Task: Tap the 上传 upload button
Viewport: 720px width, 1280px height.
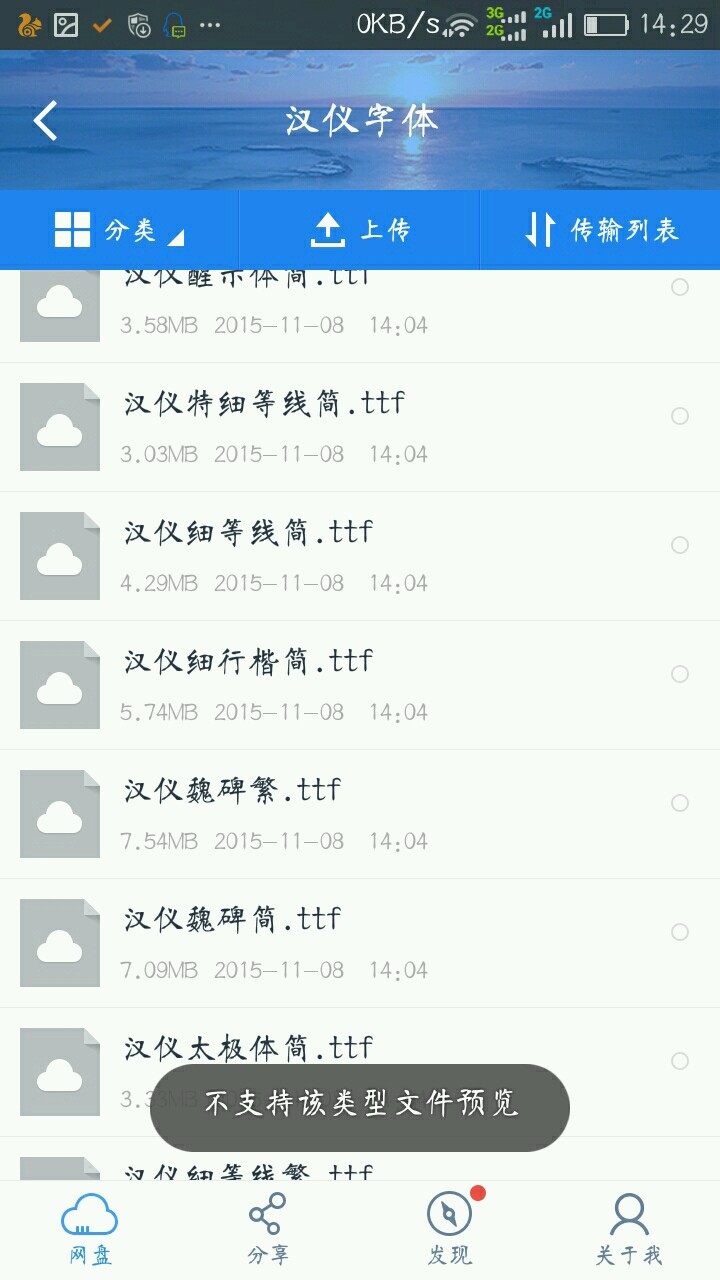Action: [360, 230]
